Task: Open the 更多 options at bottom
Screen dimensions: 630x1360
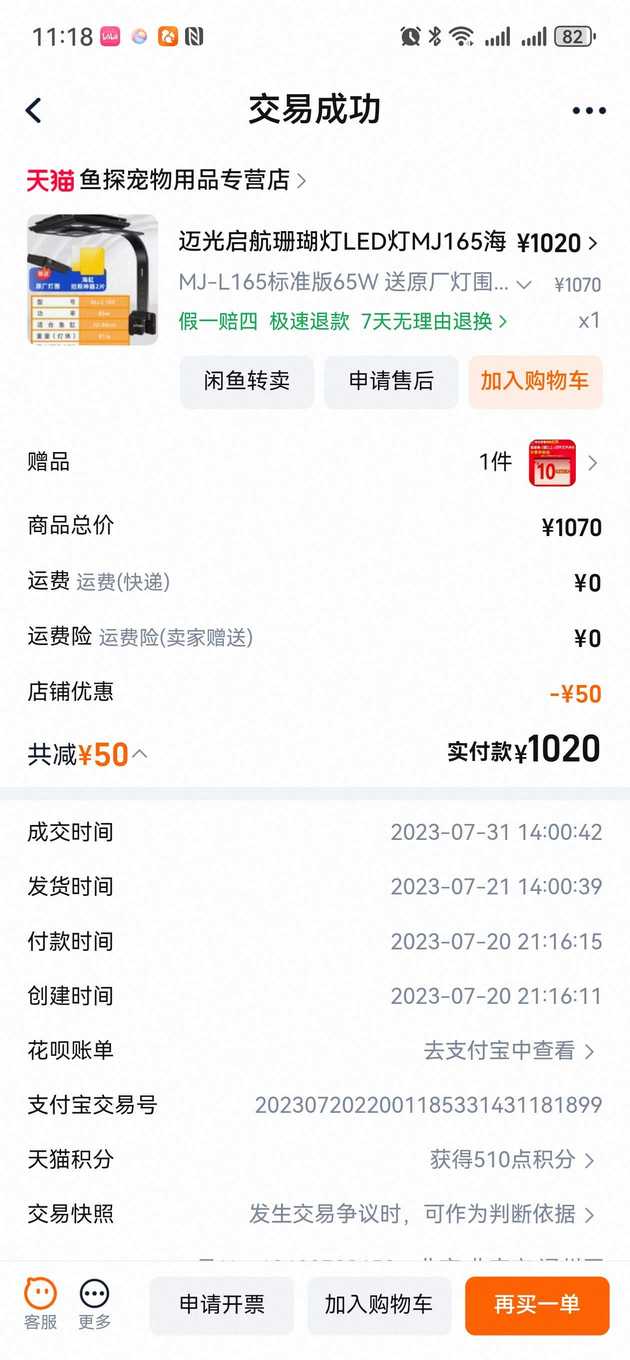Action: 94,1305
